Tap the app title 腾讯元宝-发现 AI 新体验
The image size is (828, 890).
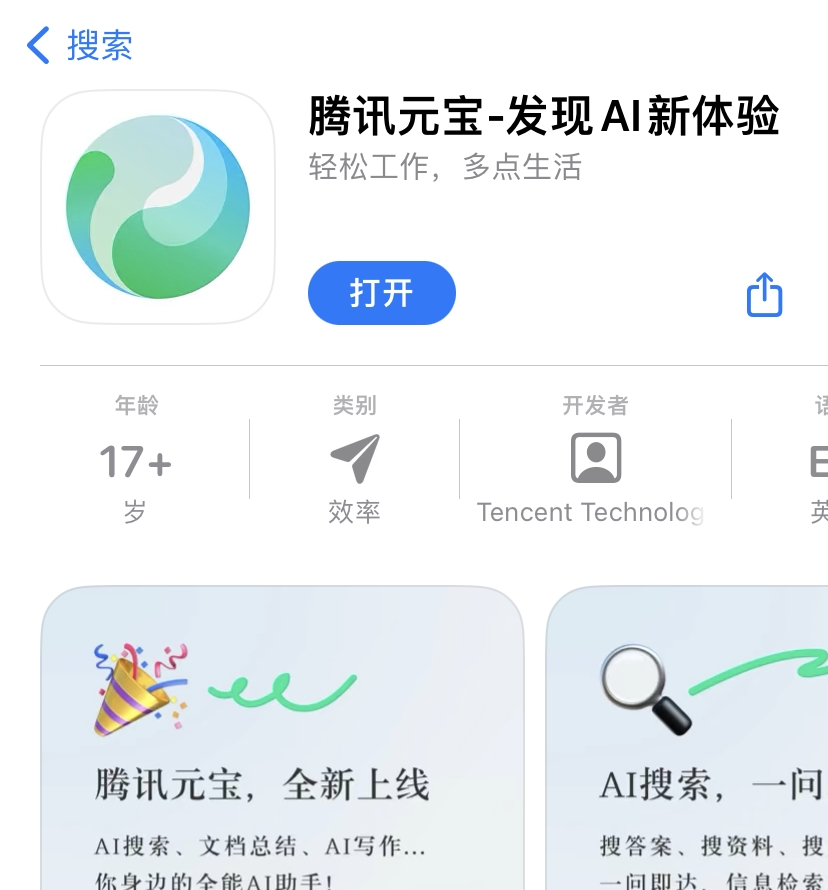coord(545,119)
